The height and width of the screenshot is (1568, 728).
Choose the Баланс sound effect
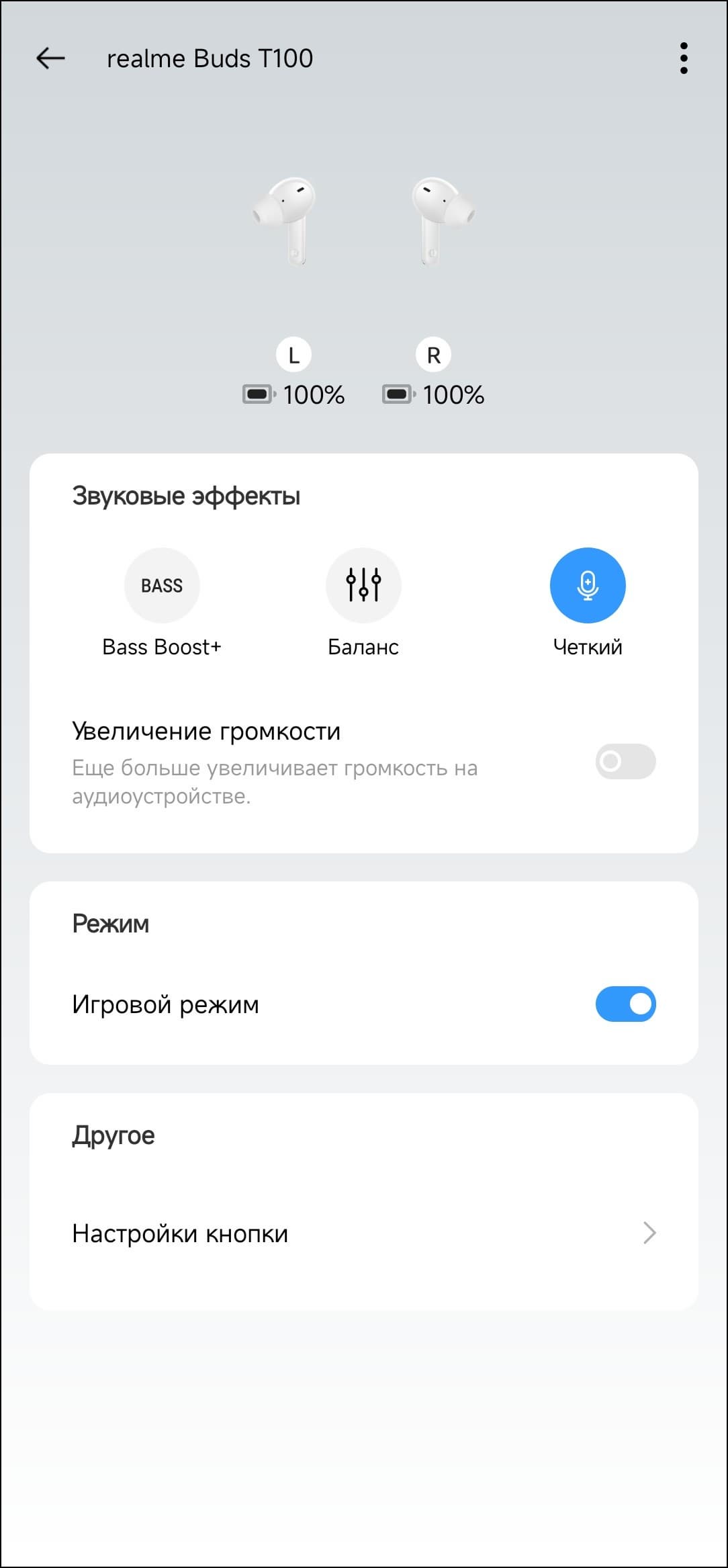(x=363, y=586)
